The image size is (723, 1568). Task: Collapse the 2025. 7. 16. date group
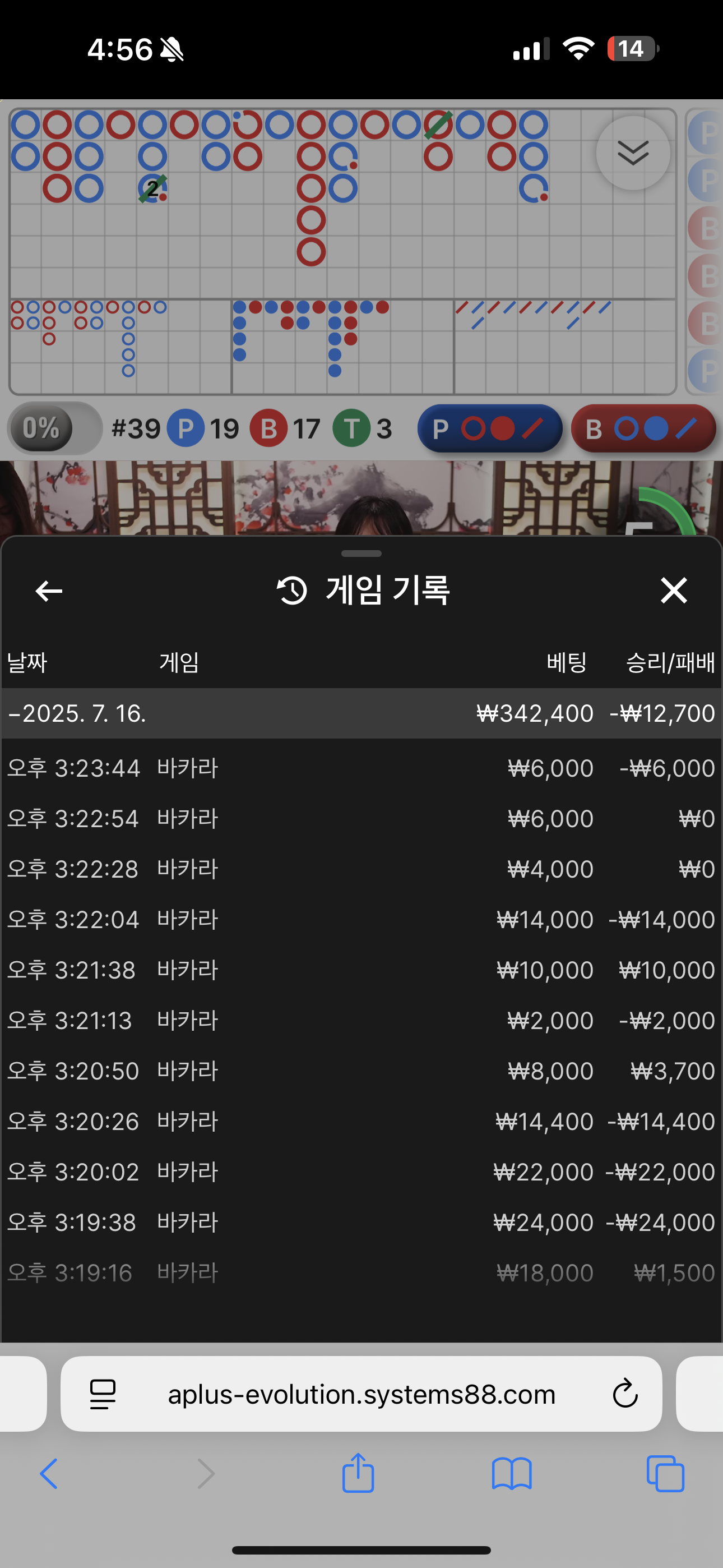click(77, 713)
